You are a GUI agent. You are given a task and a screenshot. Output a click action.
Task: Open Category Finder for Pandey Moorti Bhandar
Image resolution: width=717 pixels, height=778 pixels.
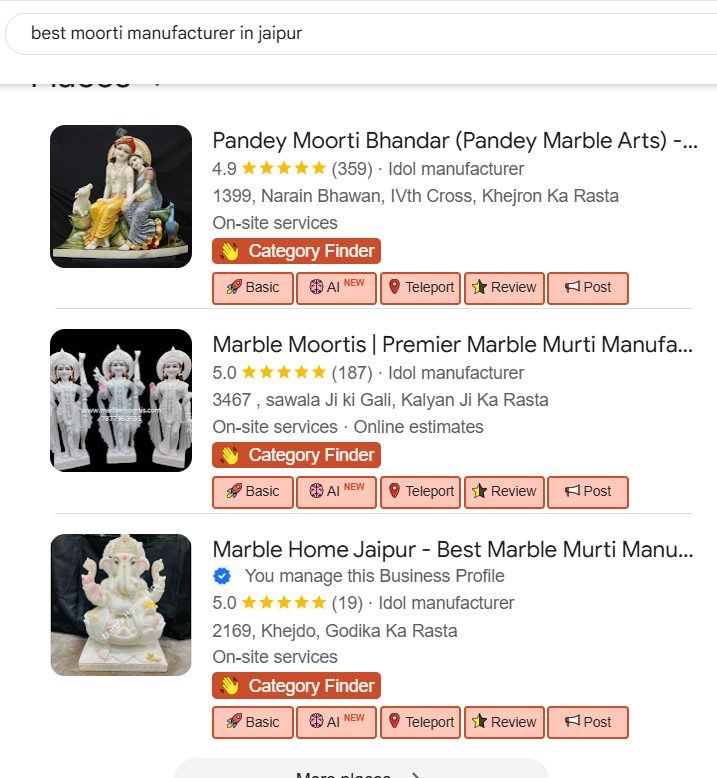point(296,251)
